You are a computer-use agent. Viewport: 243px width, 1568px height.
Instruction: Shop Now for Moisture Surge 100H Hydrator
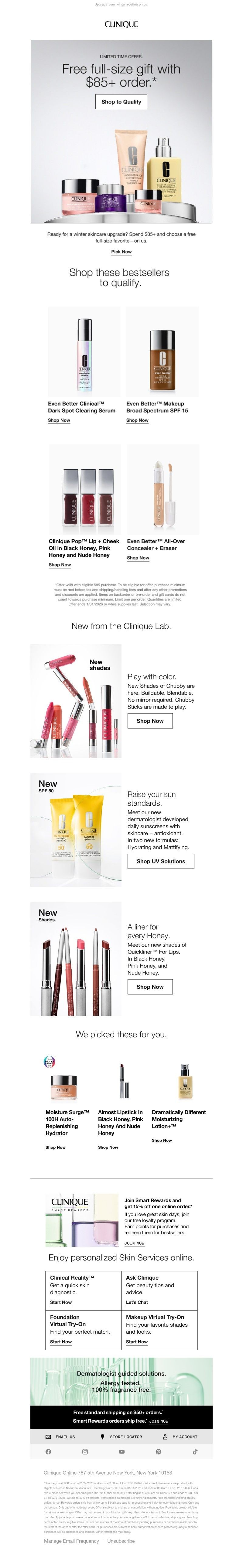pos(55,1147)
